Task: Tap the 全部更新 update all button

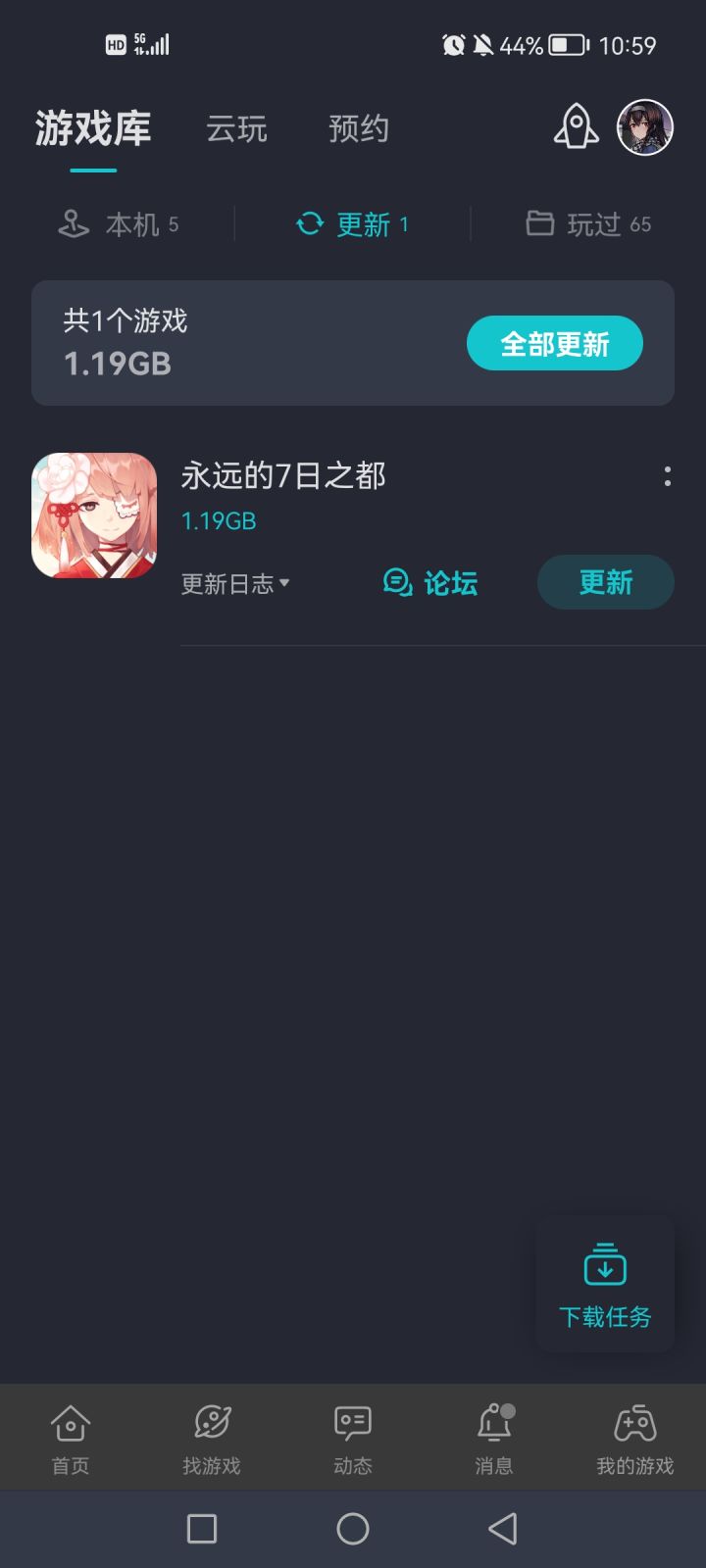Action: coord(554,343)
